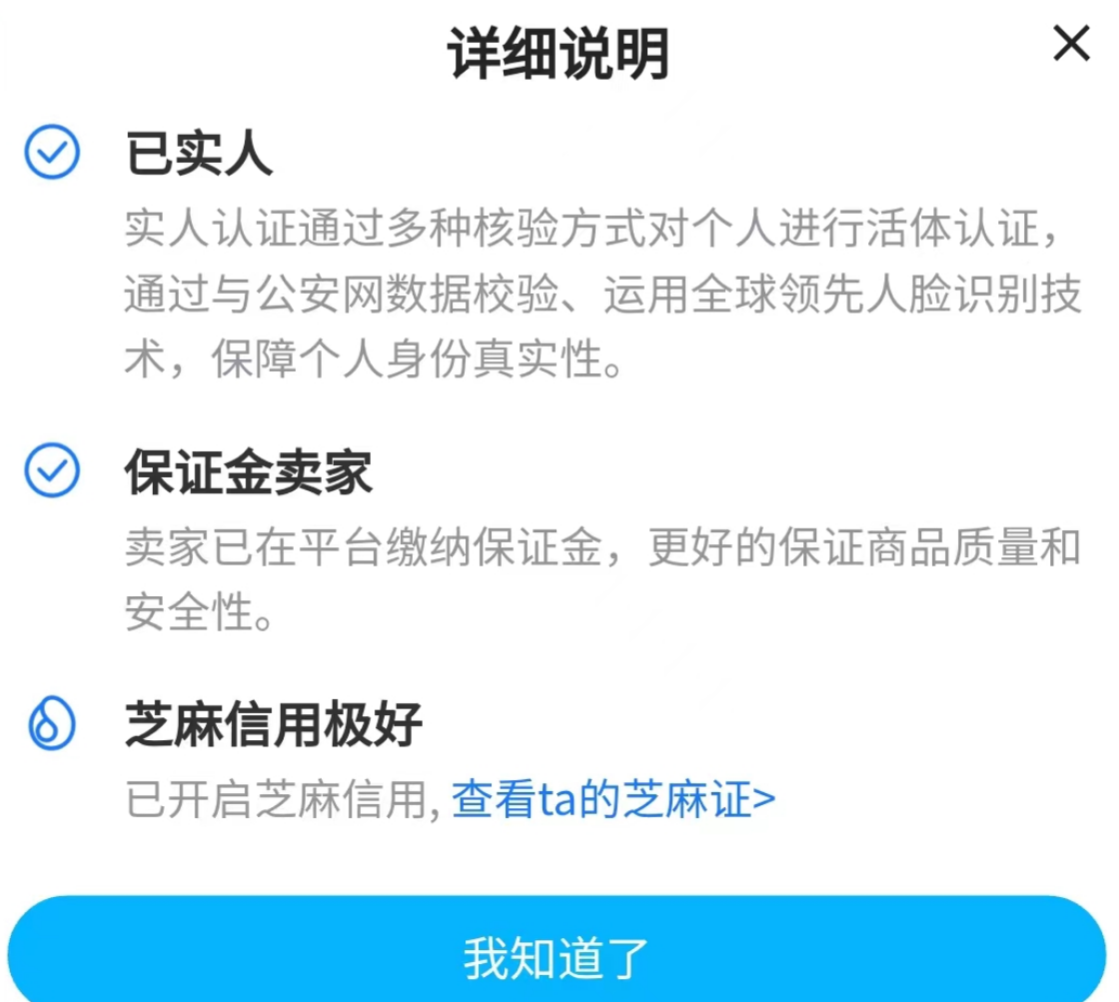Close the 详细说明 dialog with the X

pos(1071,44)
